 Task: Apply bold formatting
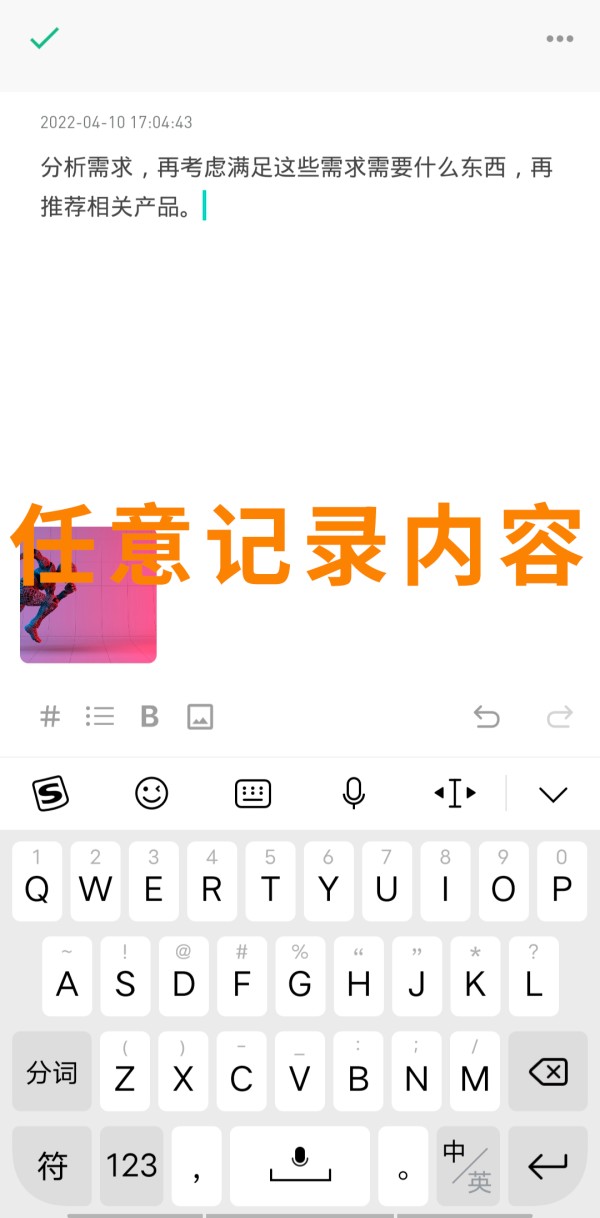point(150,716)
